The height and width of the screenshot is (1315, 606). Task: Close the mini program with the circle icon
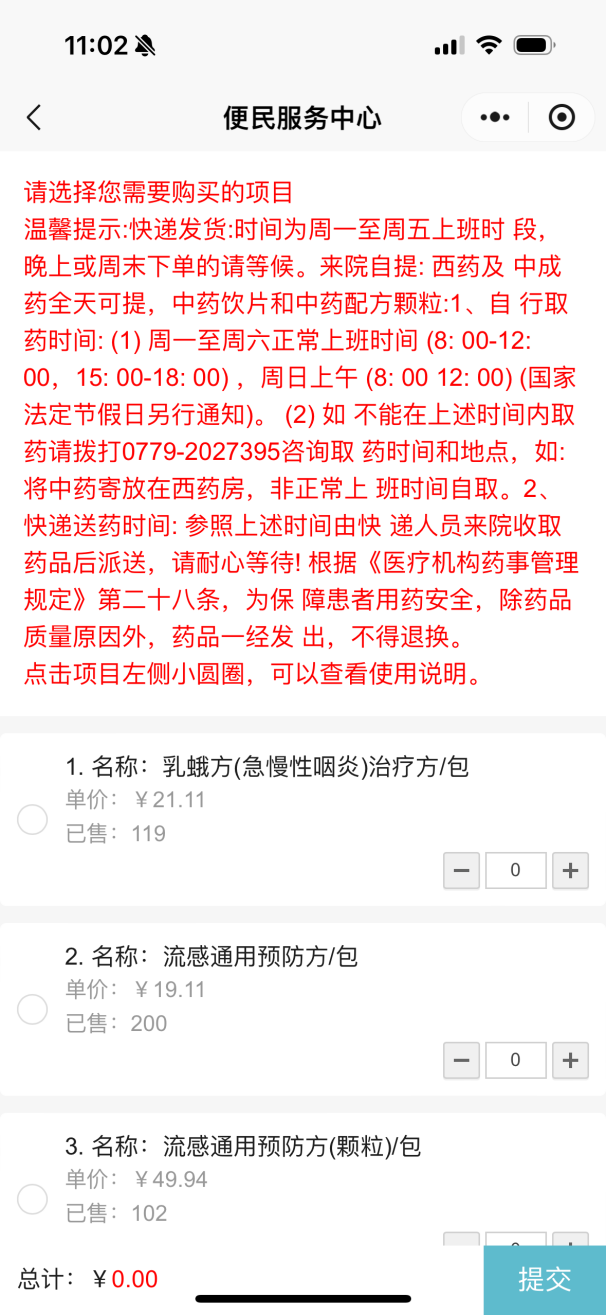coord(562,118)
